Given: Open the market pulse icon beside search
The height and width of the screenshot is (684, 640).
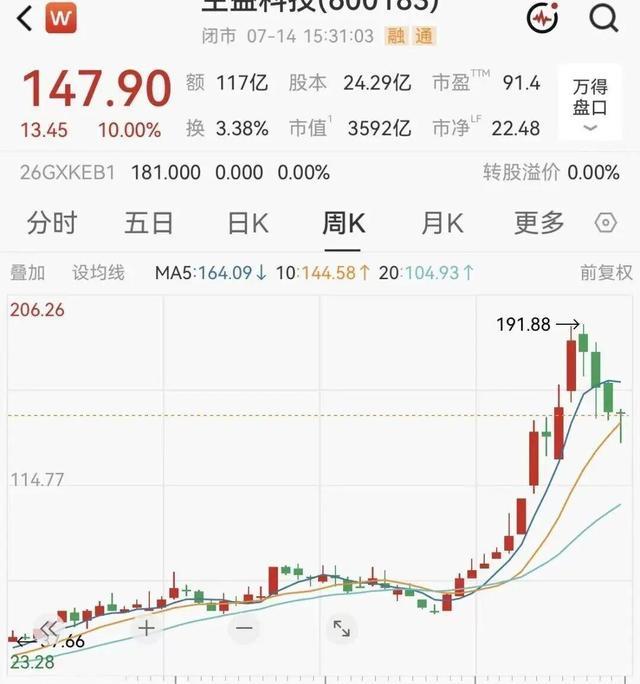Looking at the screenshot, I should [542, 17].
